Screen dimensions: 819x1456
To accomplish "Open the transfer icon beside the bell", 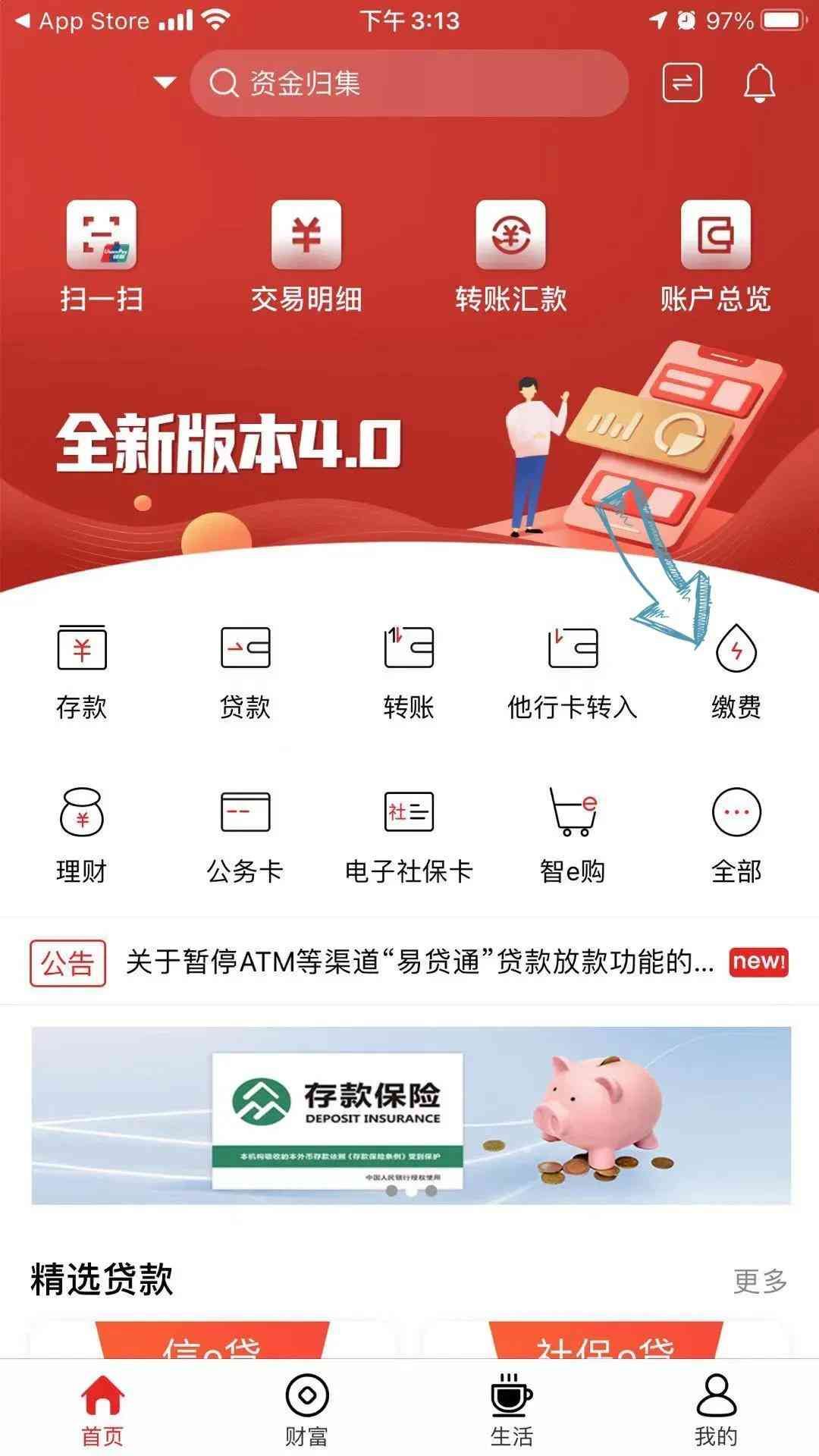I will pos(682,83).
